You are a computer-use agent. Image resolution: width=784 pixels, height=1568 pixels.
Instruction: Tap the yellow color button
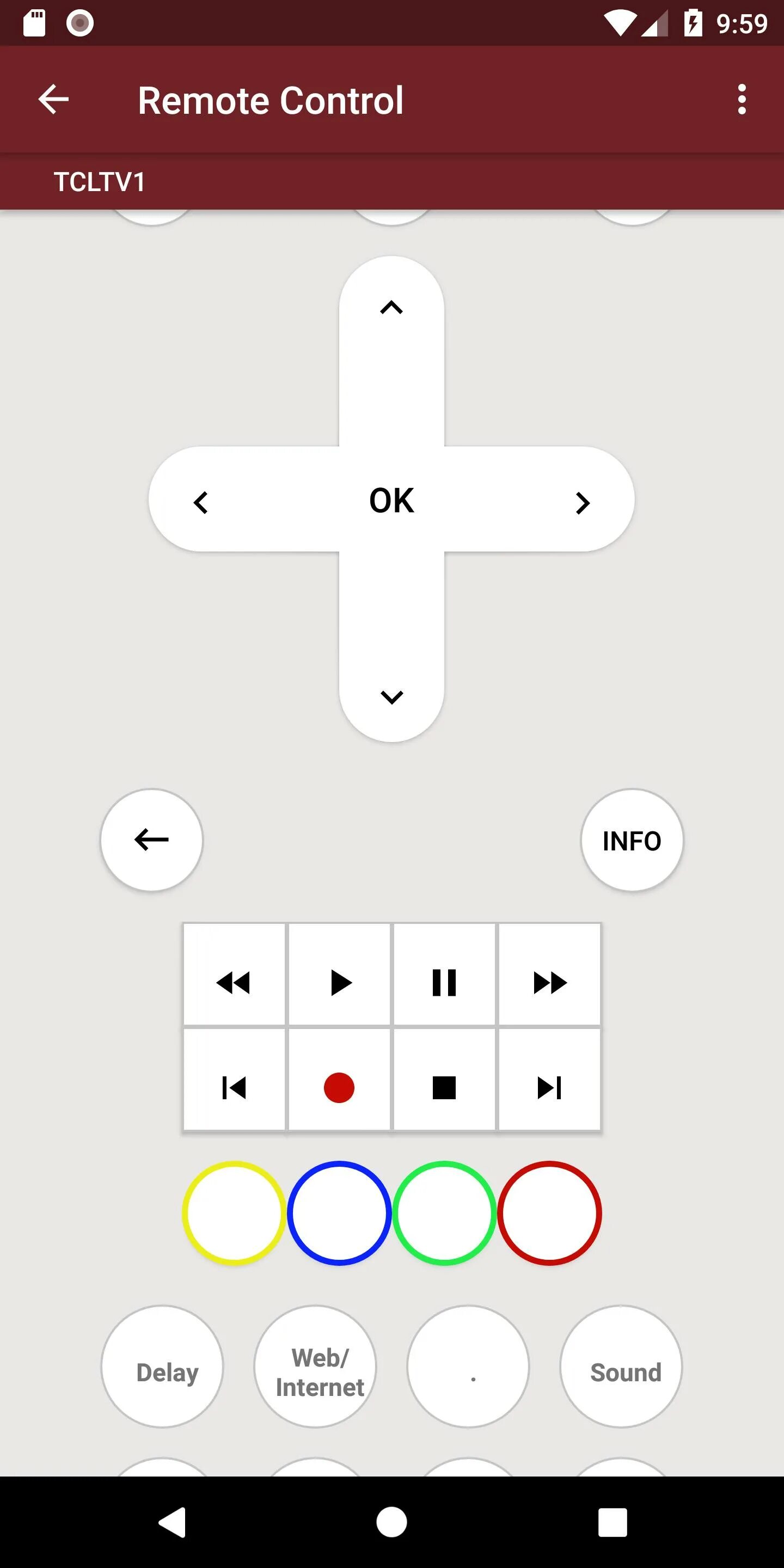(x=234, y=1213)
